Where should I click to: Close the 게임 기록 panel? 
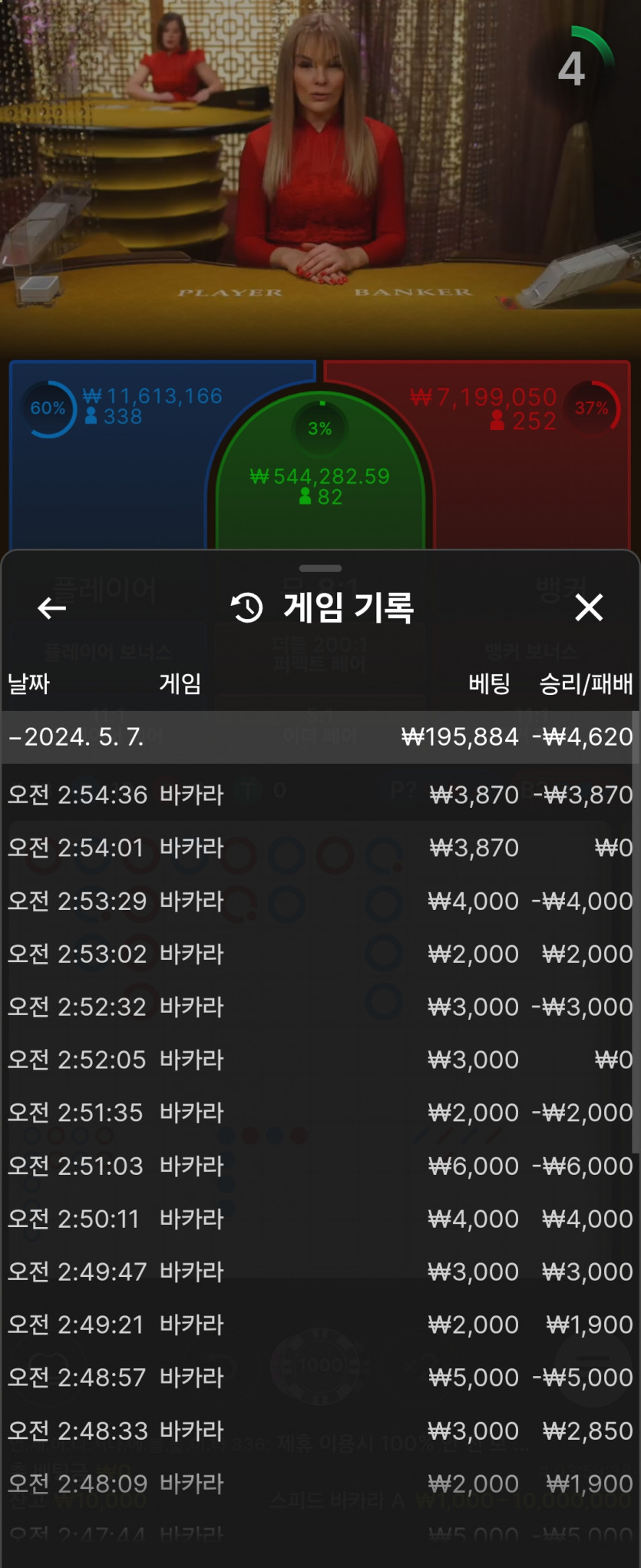[589, 607]
